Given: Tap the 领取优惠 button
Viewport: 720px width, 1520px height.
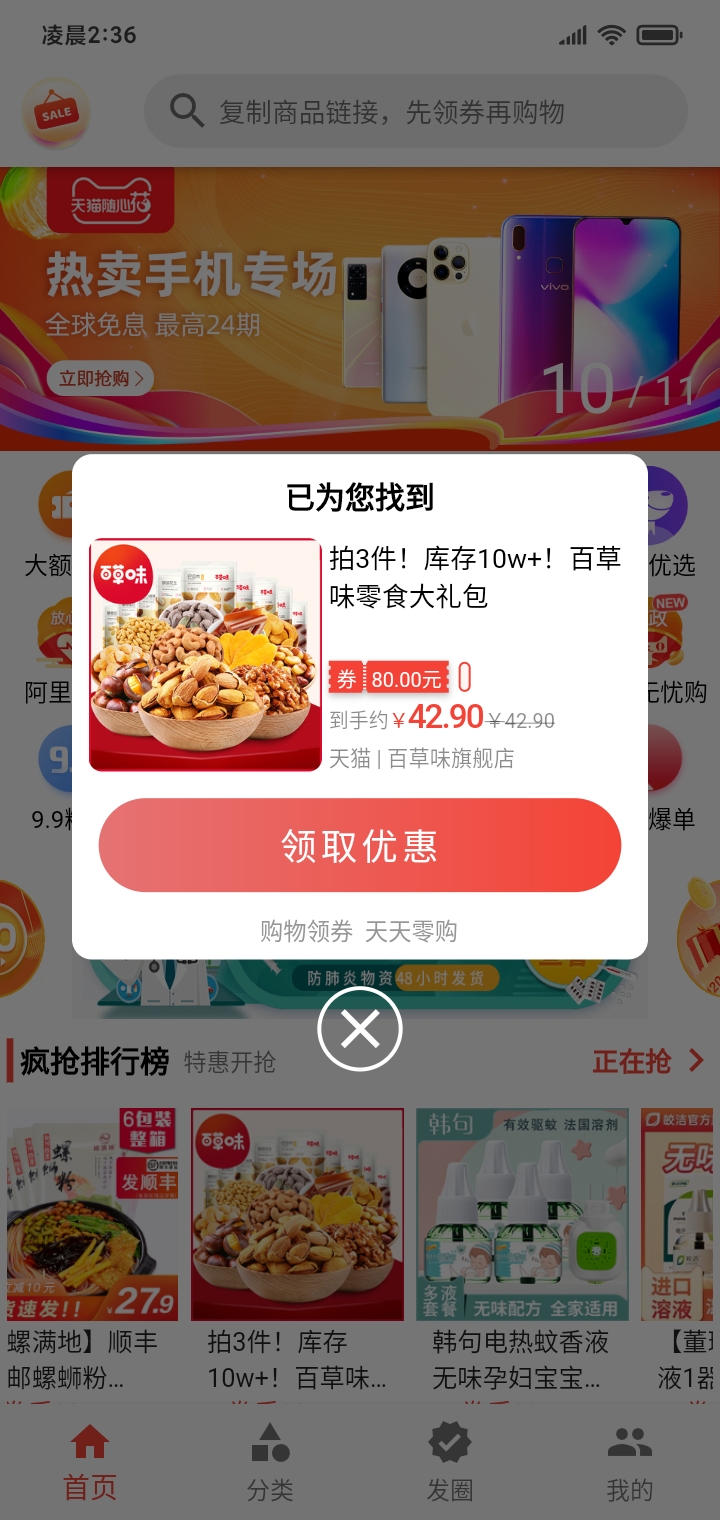Looking at the screenshot, I should (359, 846).
